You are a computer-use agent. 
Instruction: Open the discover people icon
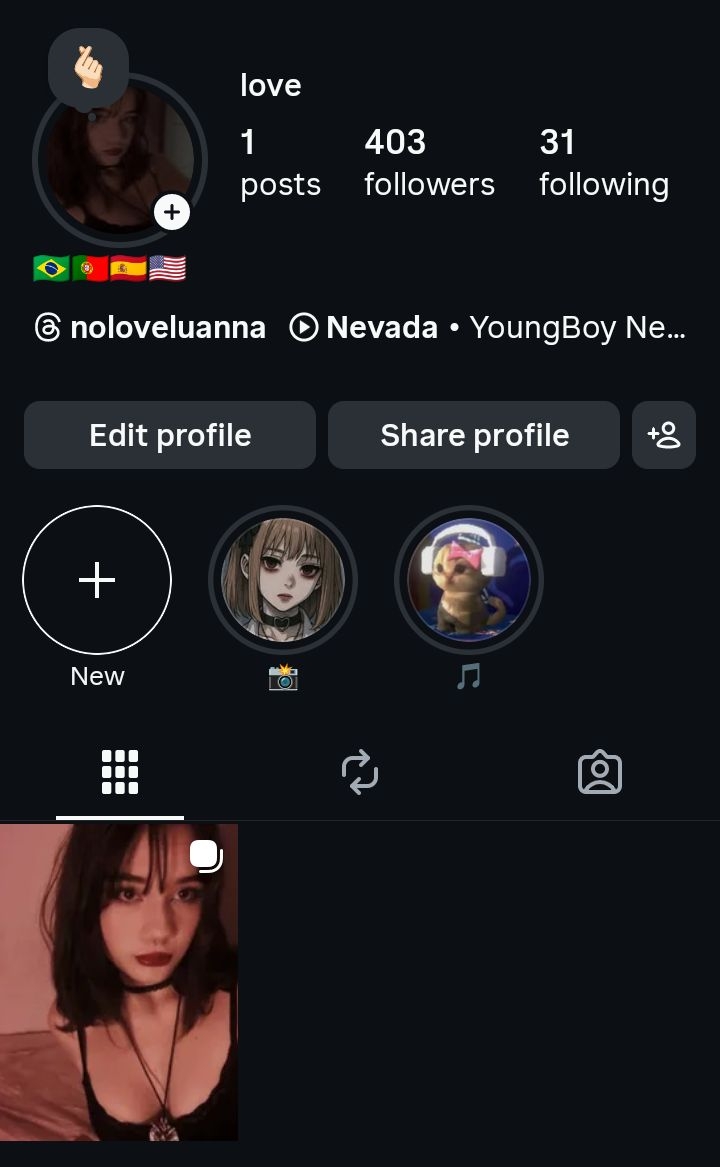[664, 435]
